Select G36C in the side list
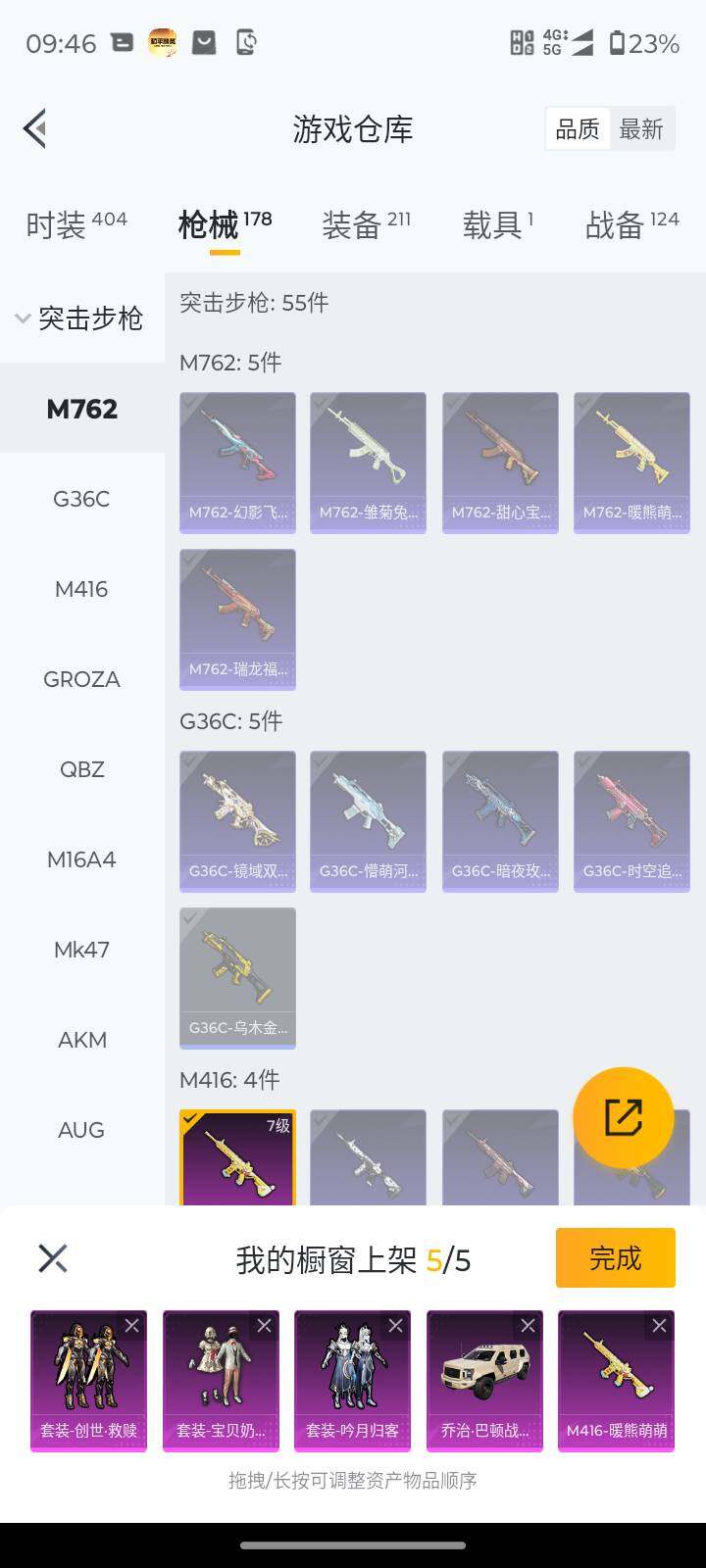Image resolution: width=706 pixels, height=1568 pixels. pos(81,499)
